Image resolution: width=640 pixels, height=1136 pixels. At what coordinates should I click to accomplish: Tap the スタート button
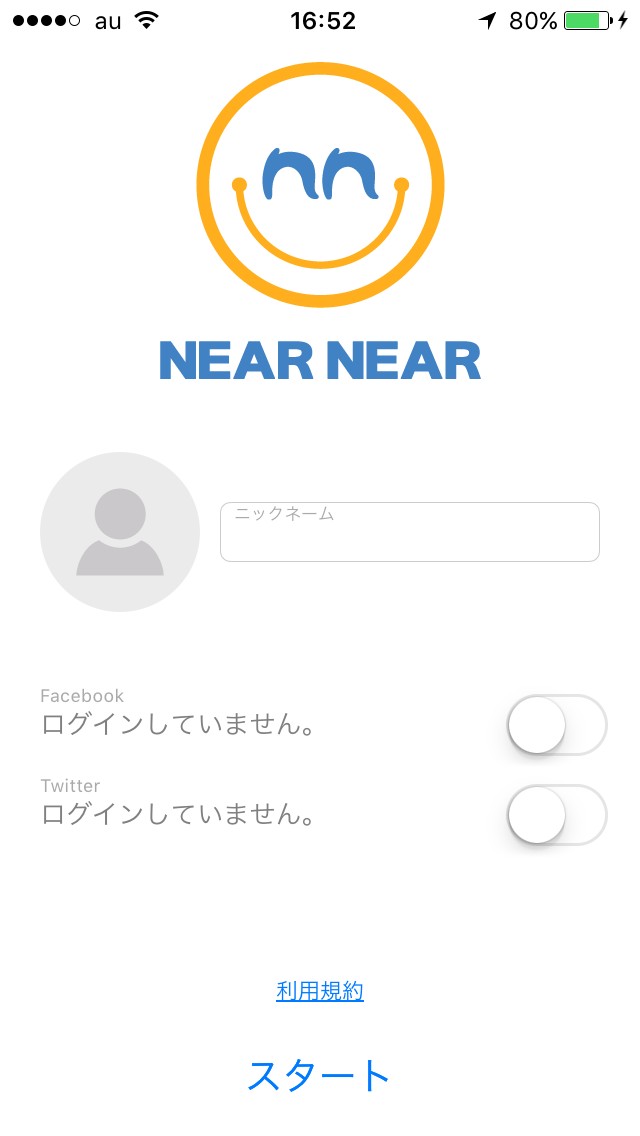[319, 1075]
